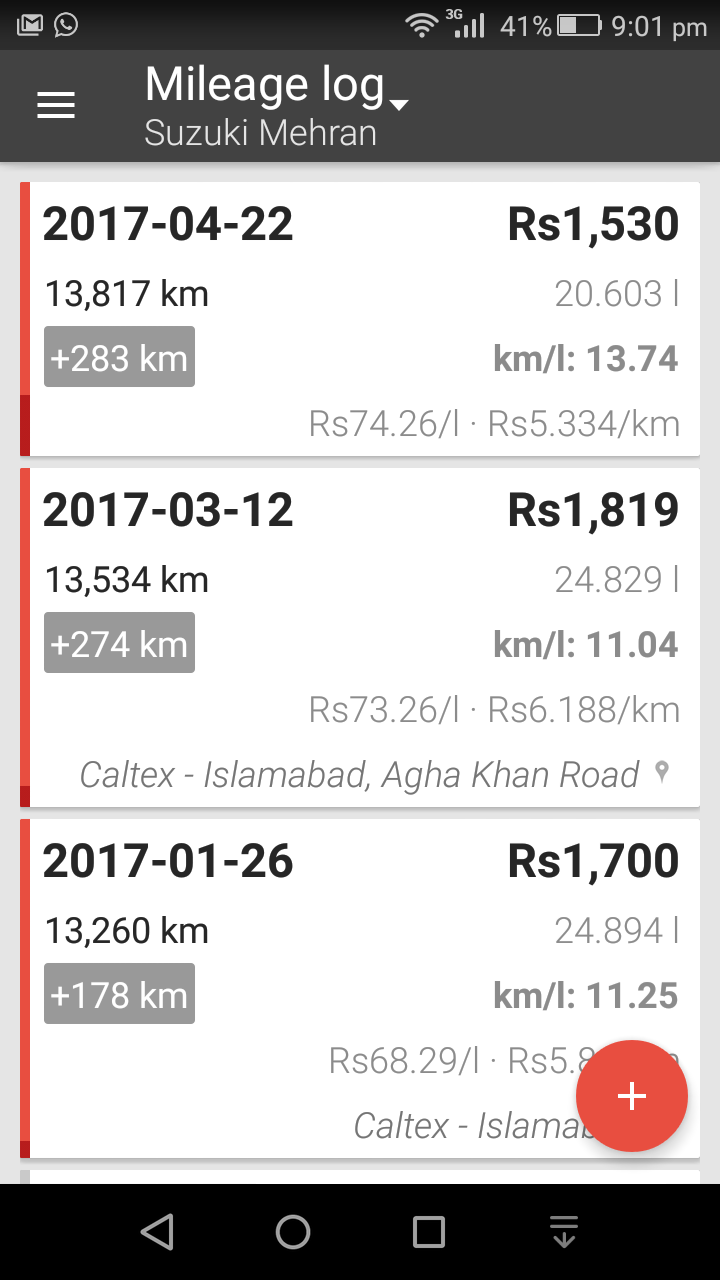Open the recent apps overview

click(x=429, y=1232)
